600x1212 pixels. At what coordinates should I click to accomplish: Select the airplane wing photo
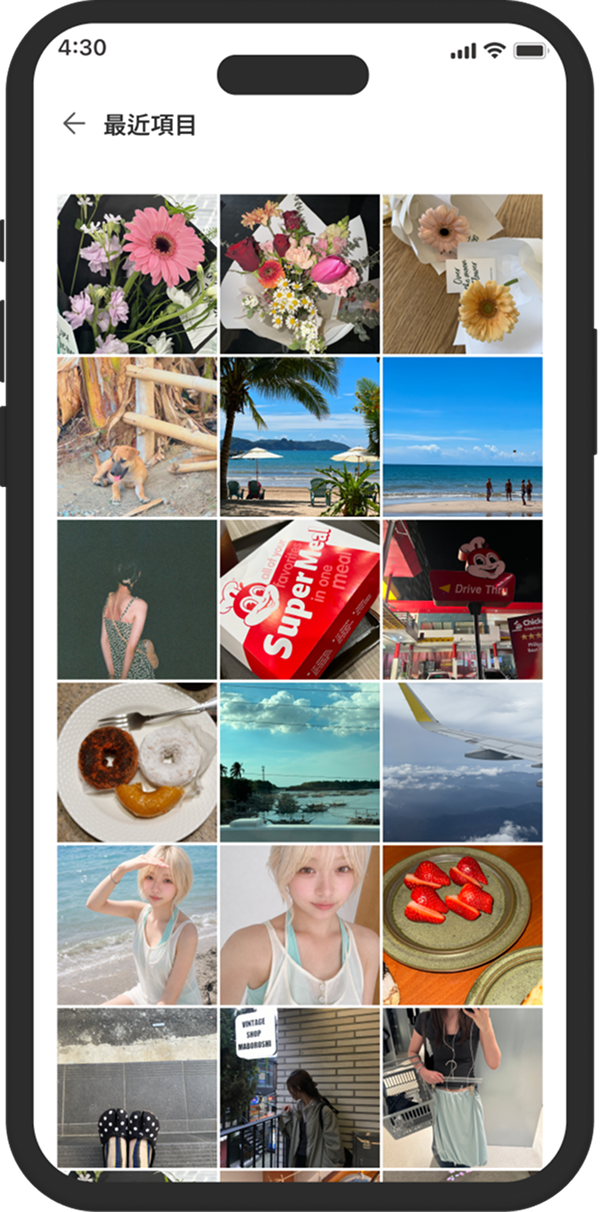(x=463, y=762)
